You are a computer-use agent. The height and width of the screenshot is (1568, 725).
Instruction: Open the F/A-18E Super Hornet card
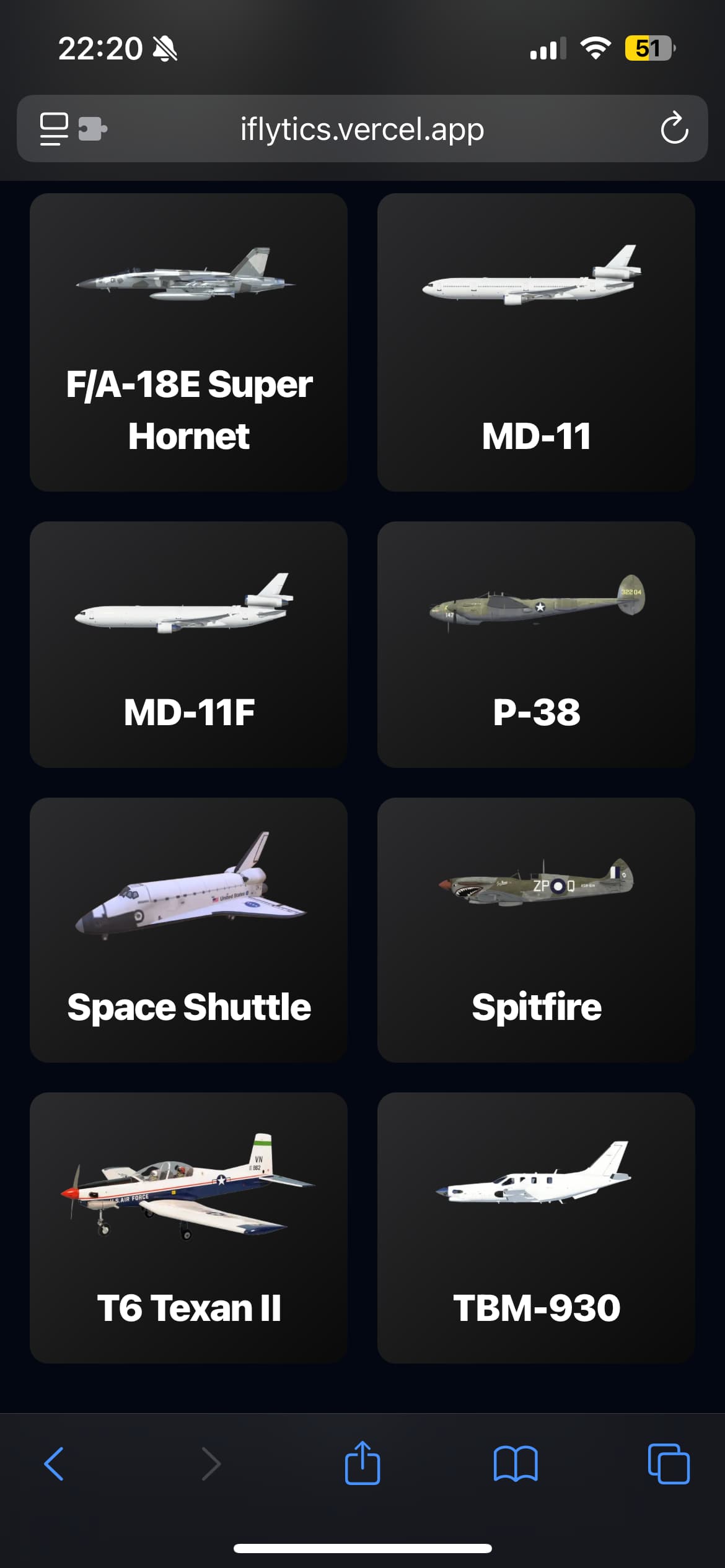point(188,342)
